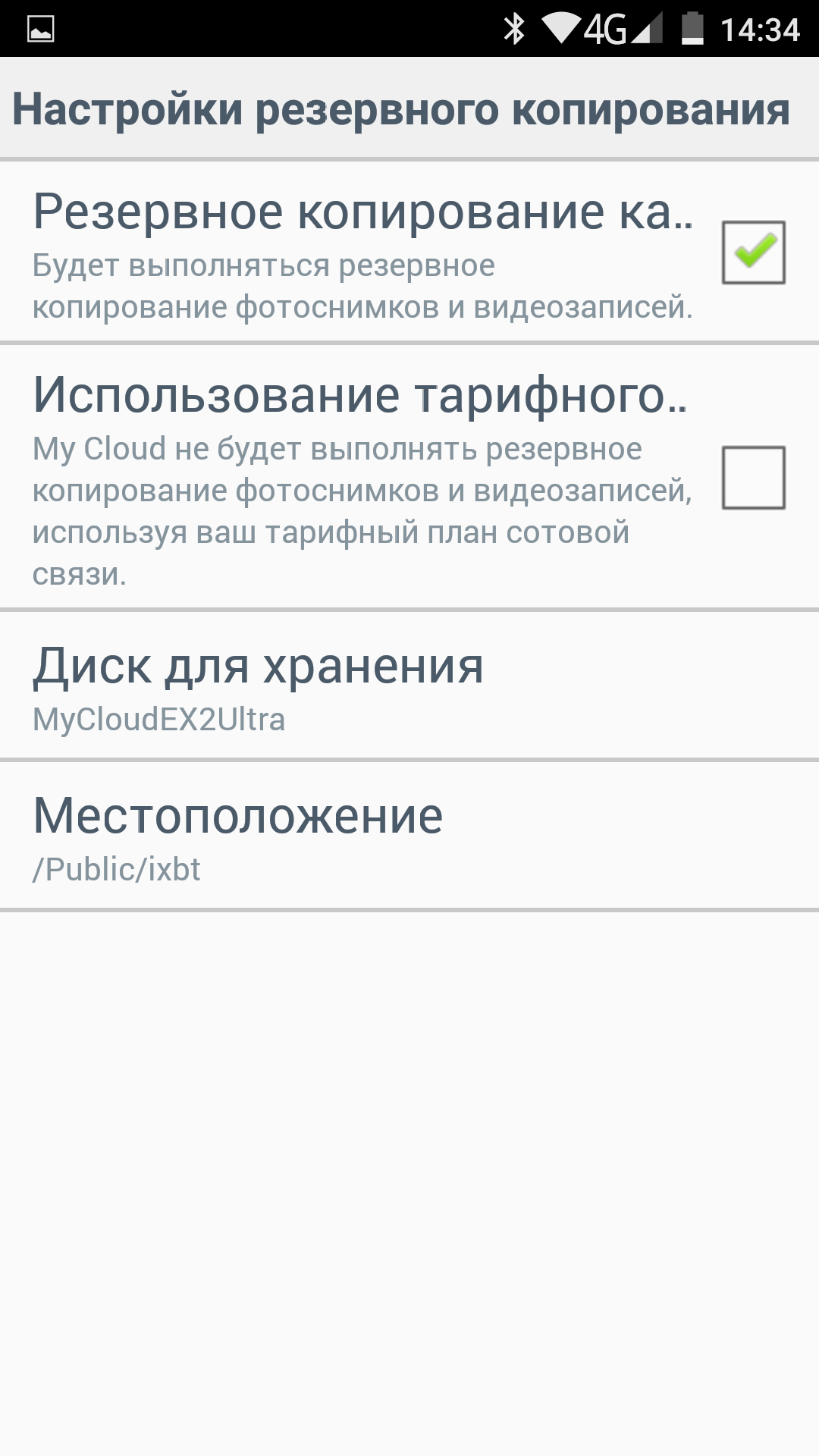
Task: Uncheck the camera roll backup checkbox
Action: coord(753,253)
